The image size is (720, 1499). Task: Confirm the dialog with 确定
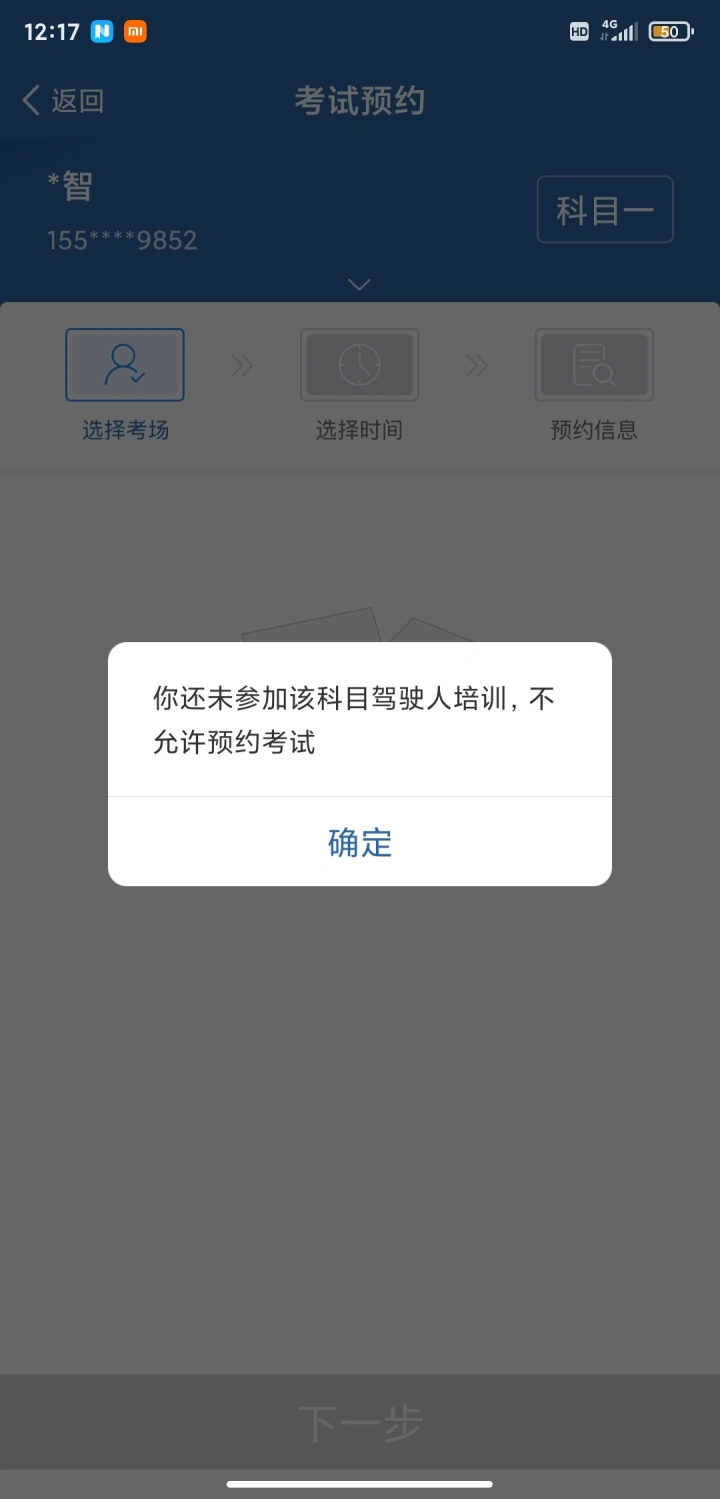[x=360, y=842]
